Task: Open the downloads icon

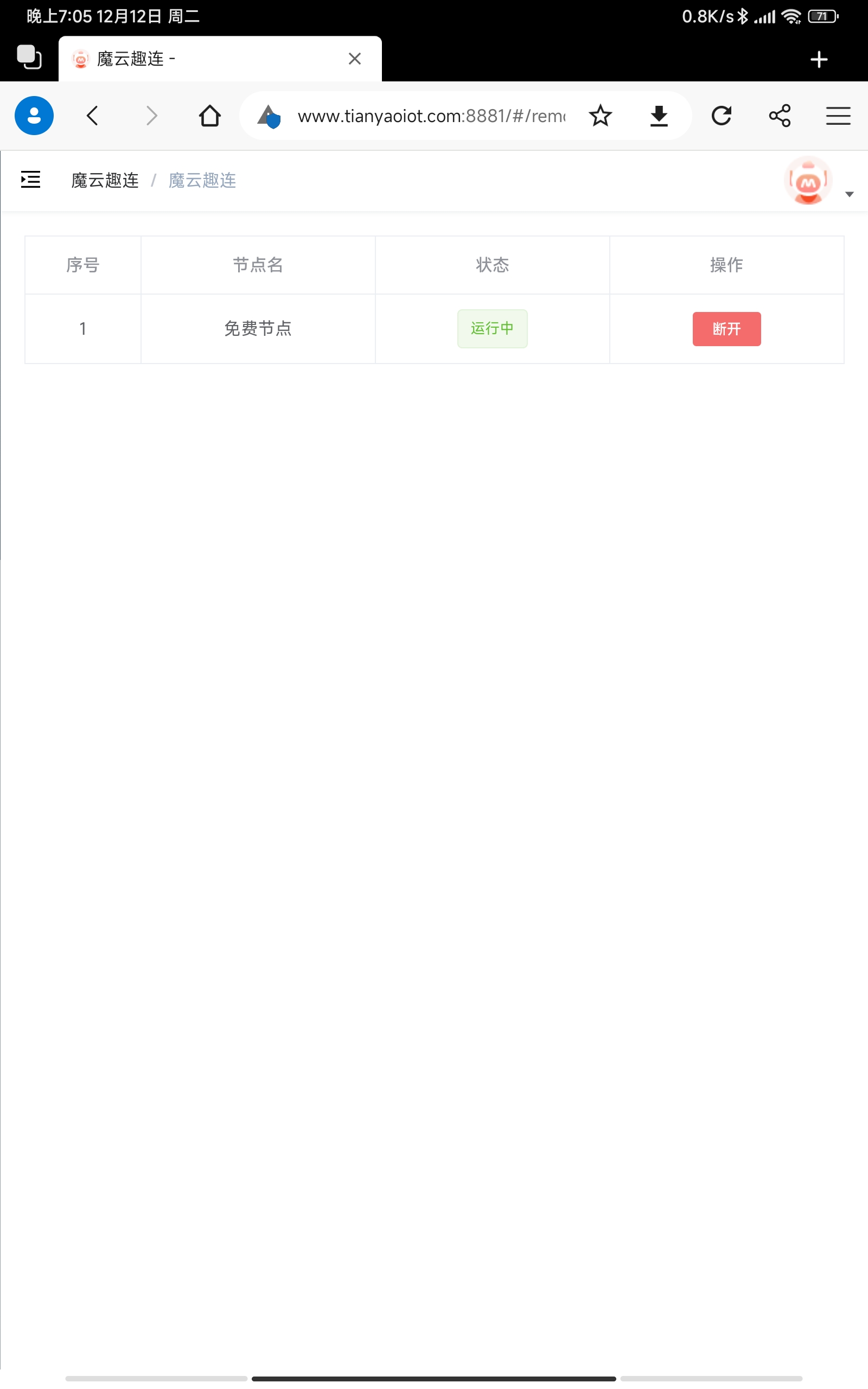Action: 659,116
